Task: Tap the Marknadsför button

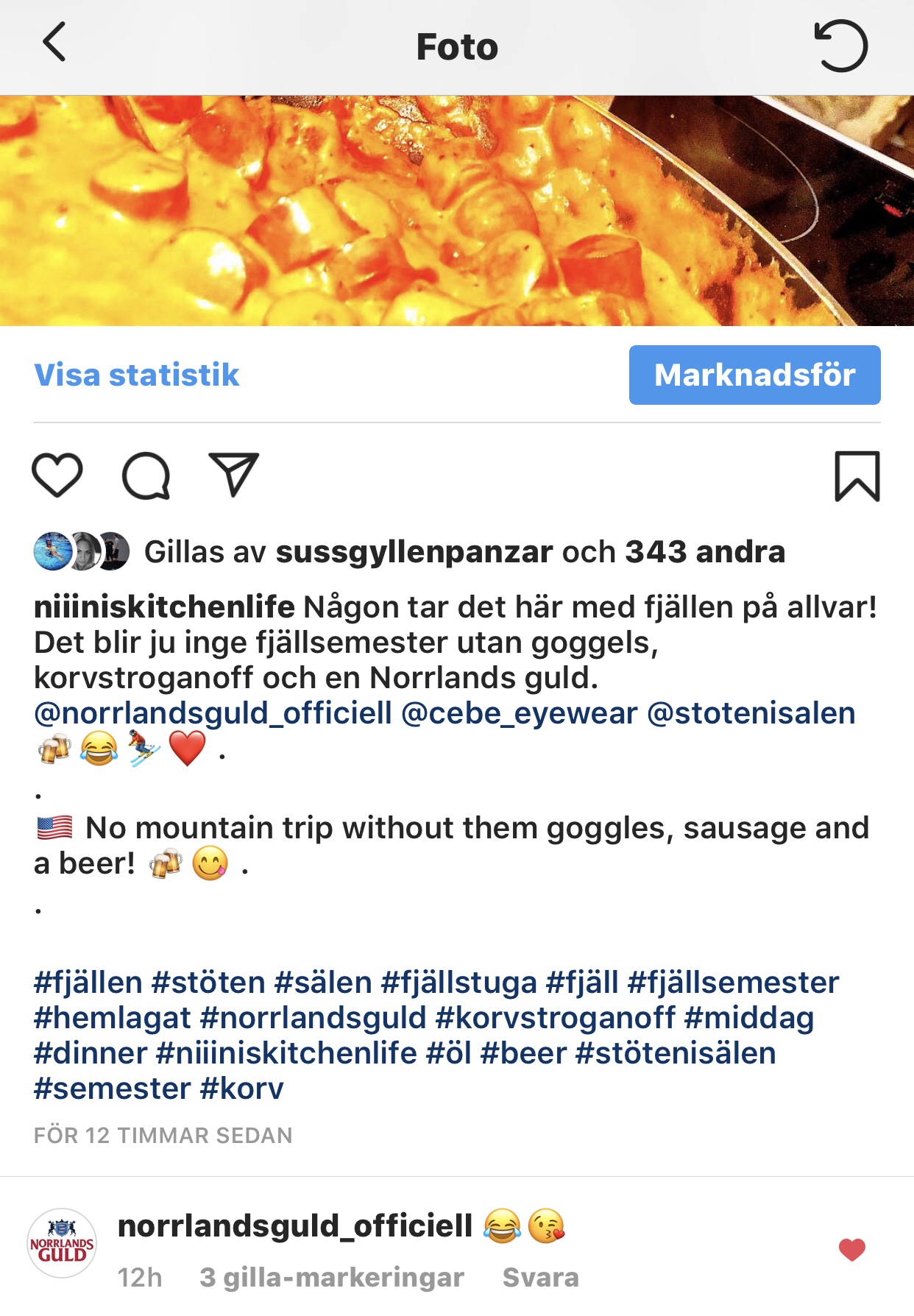Action: pyautogui.click(x=754, y=375)
